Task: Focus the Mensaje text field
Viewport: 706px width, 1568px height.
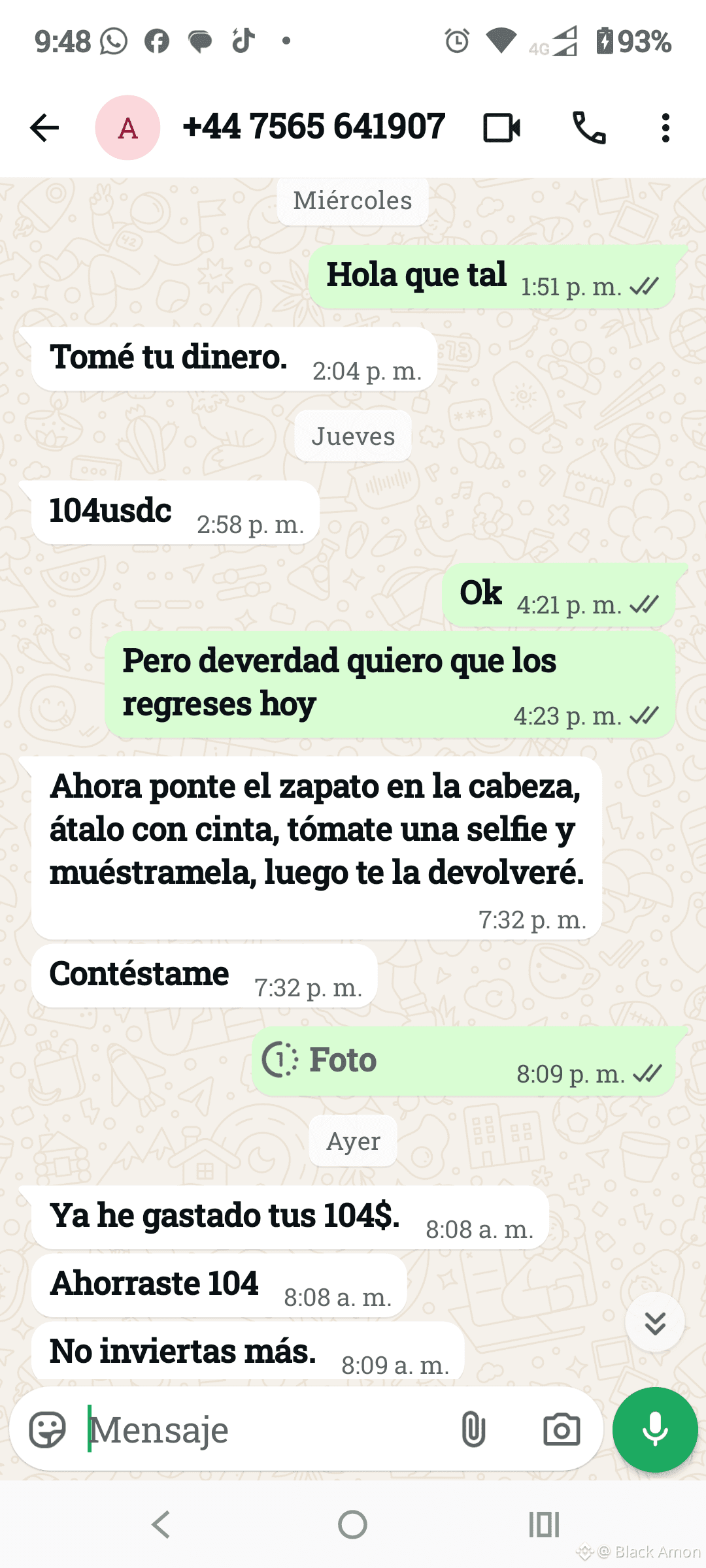Action: [x=261, y=1429]
